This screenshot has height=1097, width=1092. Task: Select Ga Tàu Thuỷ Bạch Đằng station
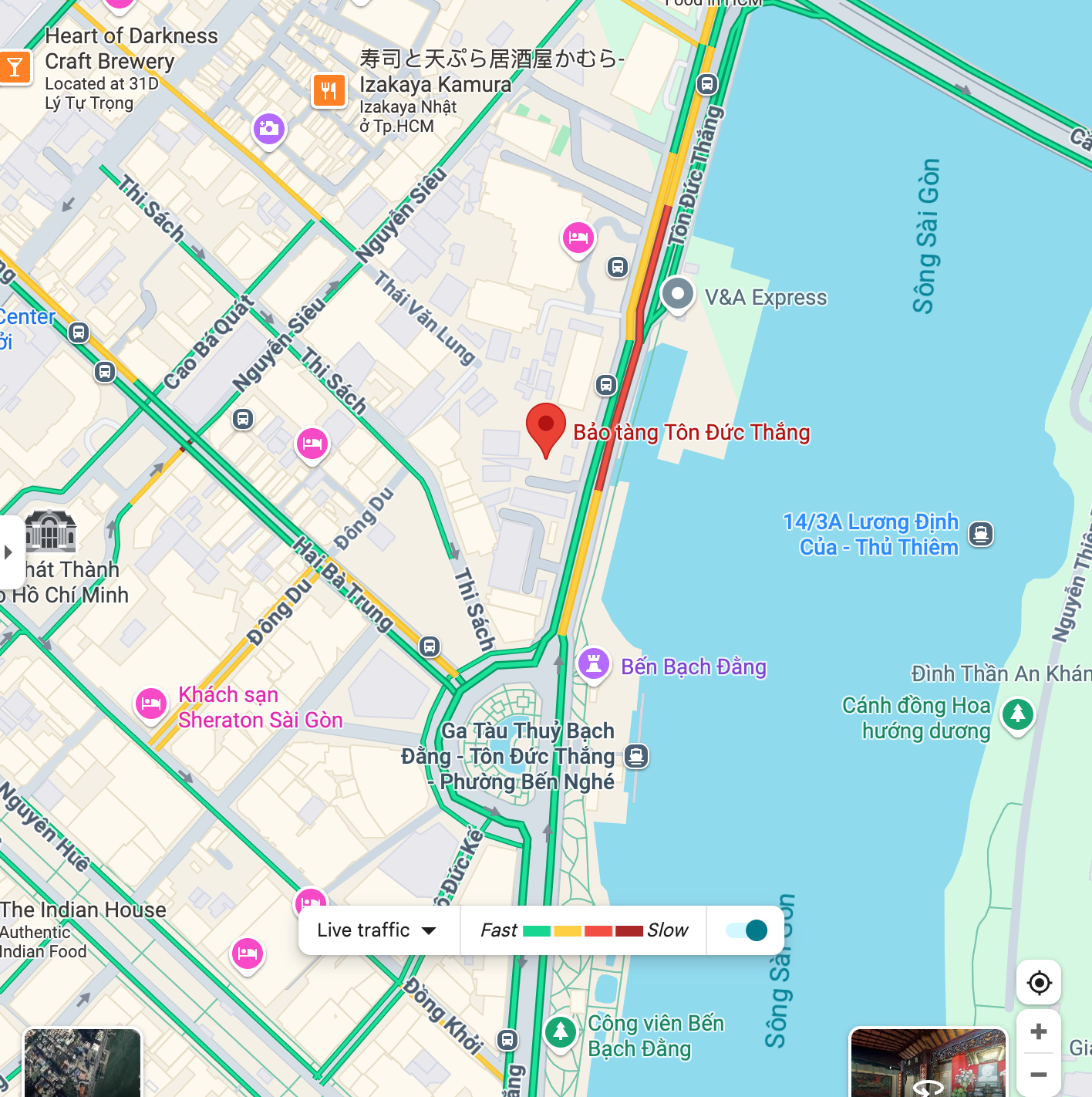[x=636, y=756]
